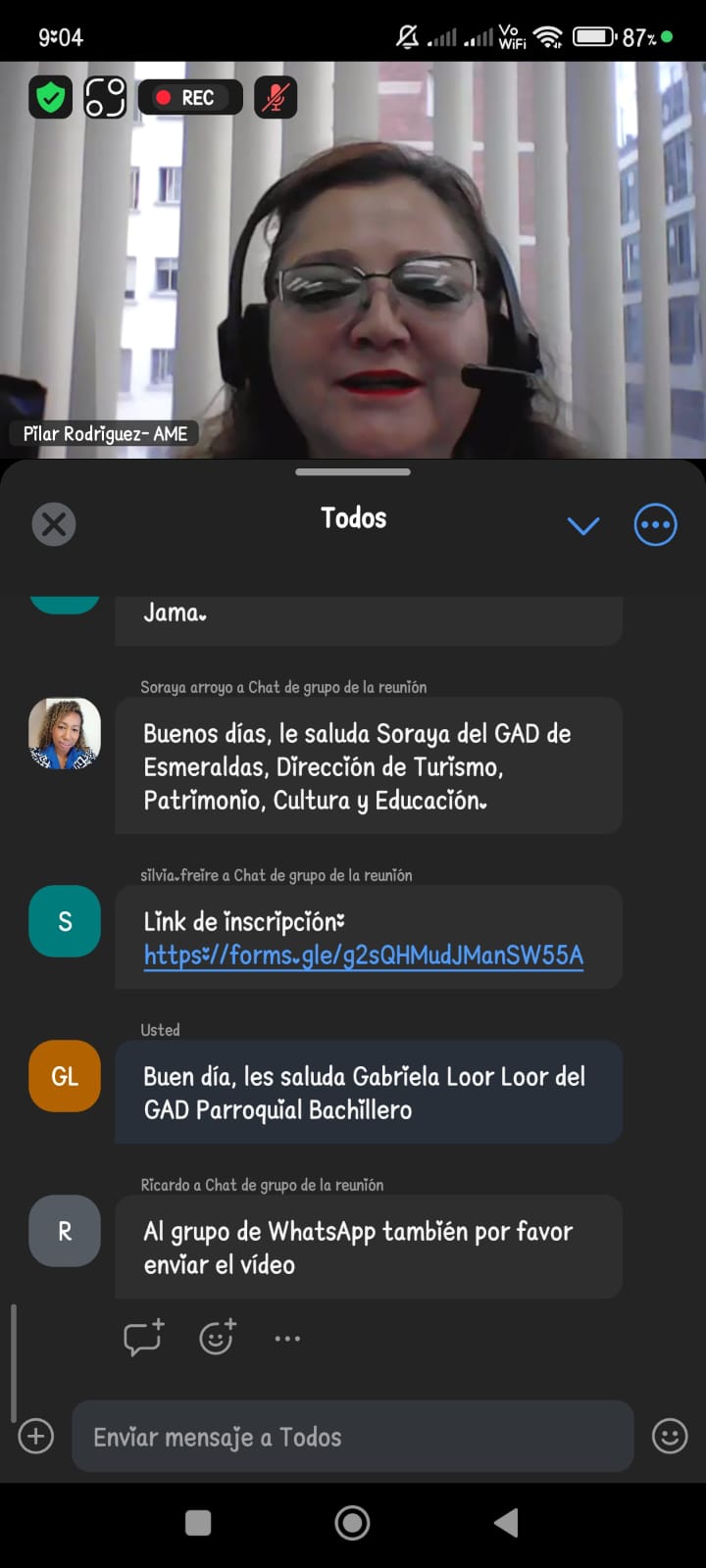Go to the phone's home screen
The width and height of the screenshot is (706, 1568).
352,1522
